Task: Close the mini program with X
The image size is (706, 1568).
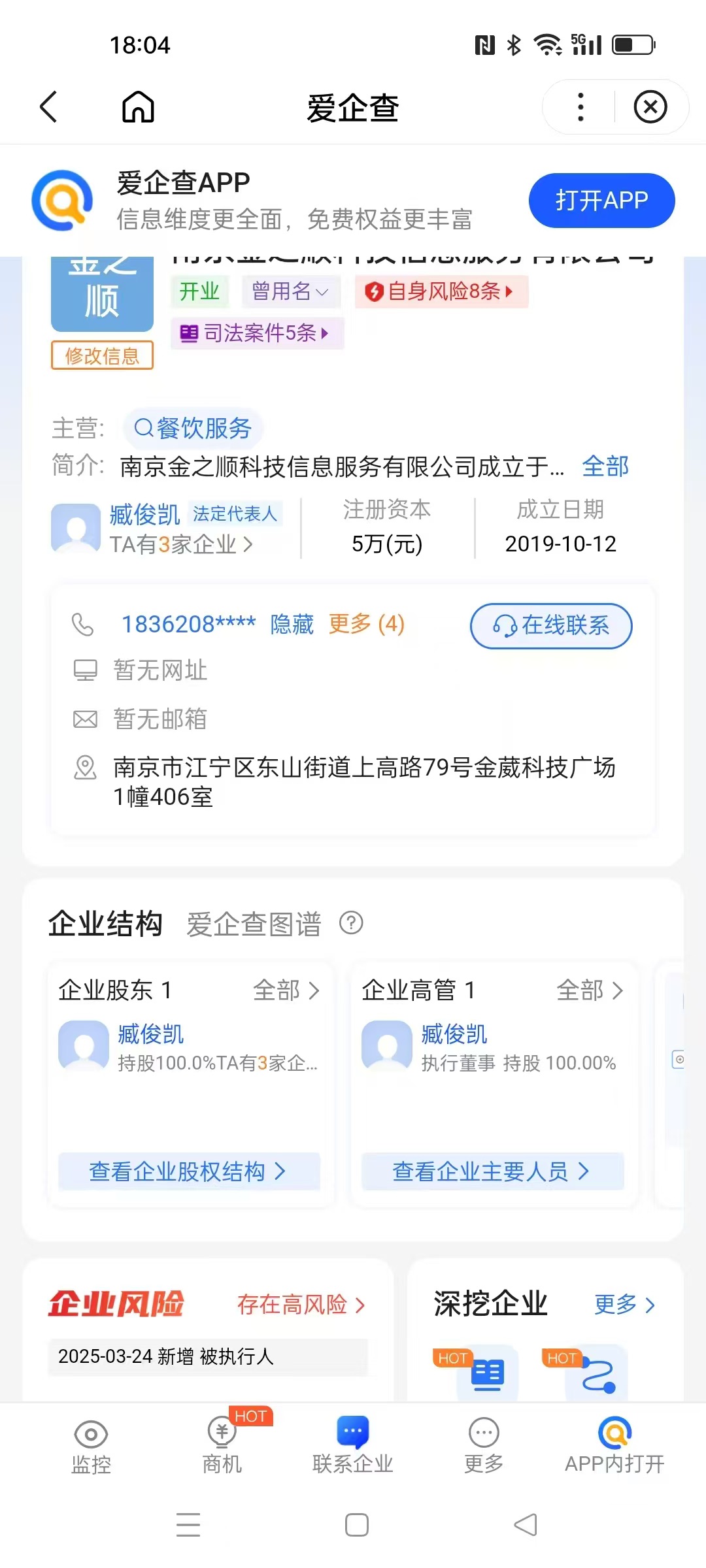Action: pyautogui.click(x=650, y=106)
